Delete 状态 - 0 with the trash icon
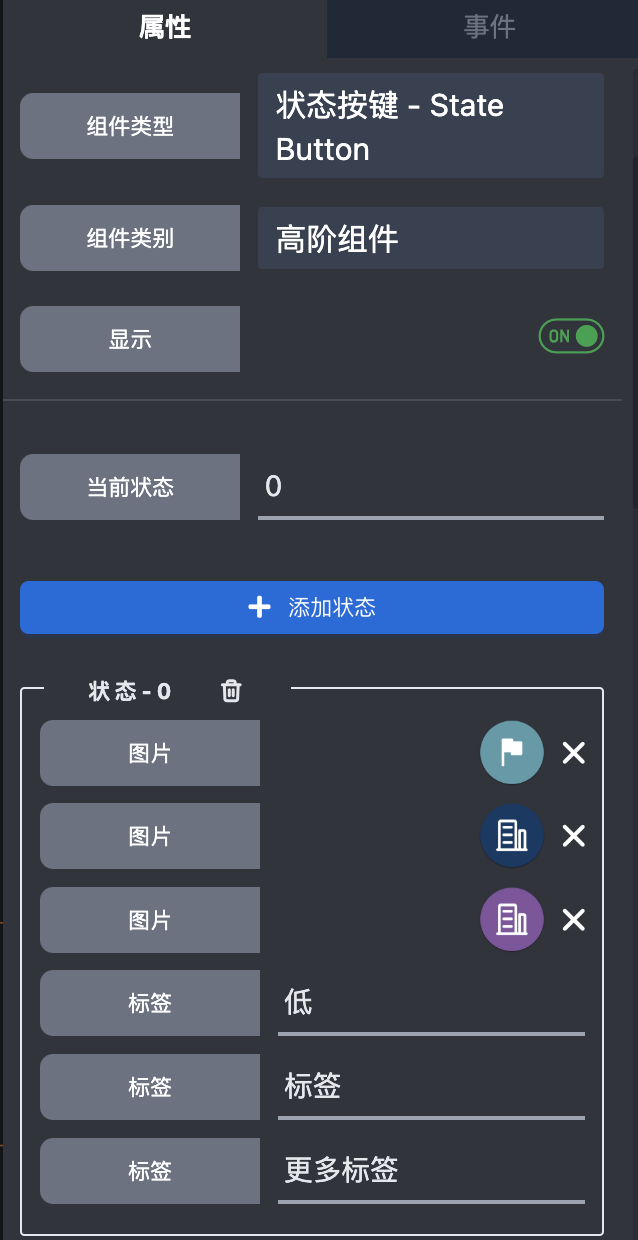 231,691
